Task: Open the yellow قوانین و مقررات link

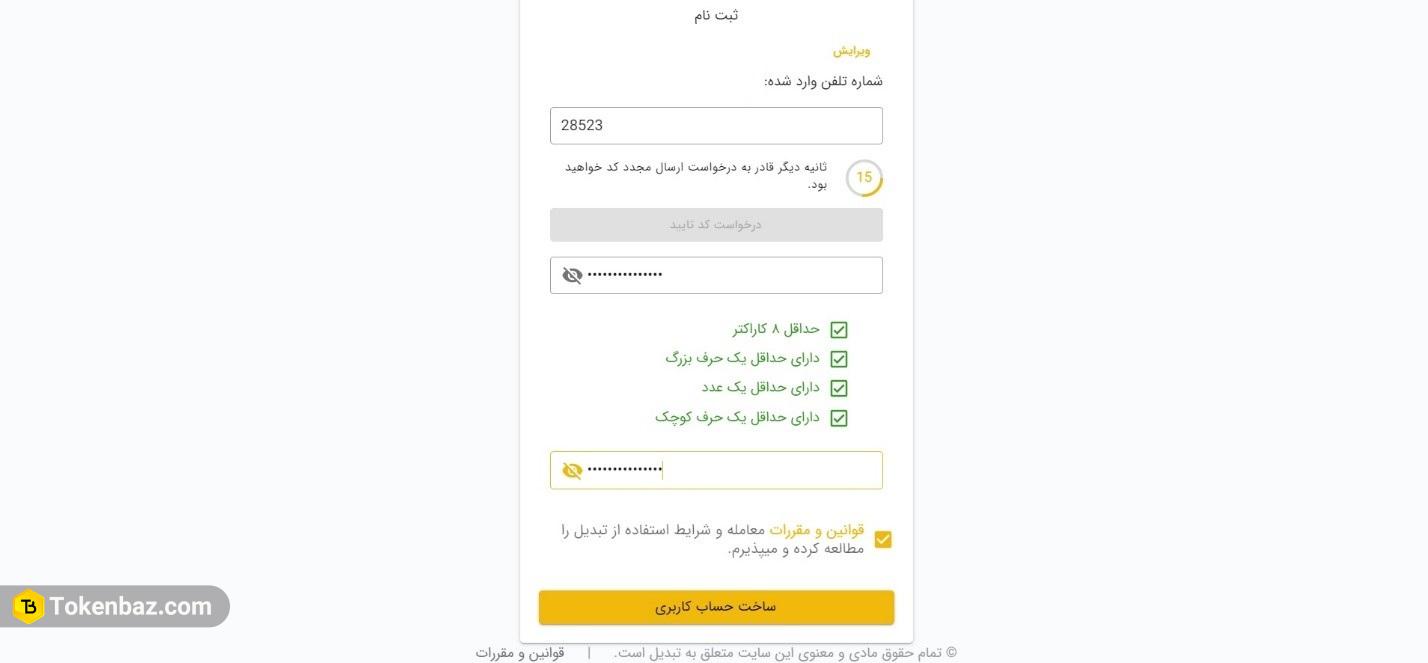Action: coord(816,530)
